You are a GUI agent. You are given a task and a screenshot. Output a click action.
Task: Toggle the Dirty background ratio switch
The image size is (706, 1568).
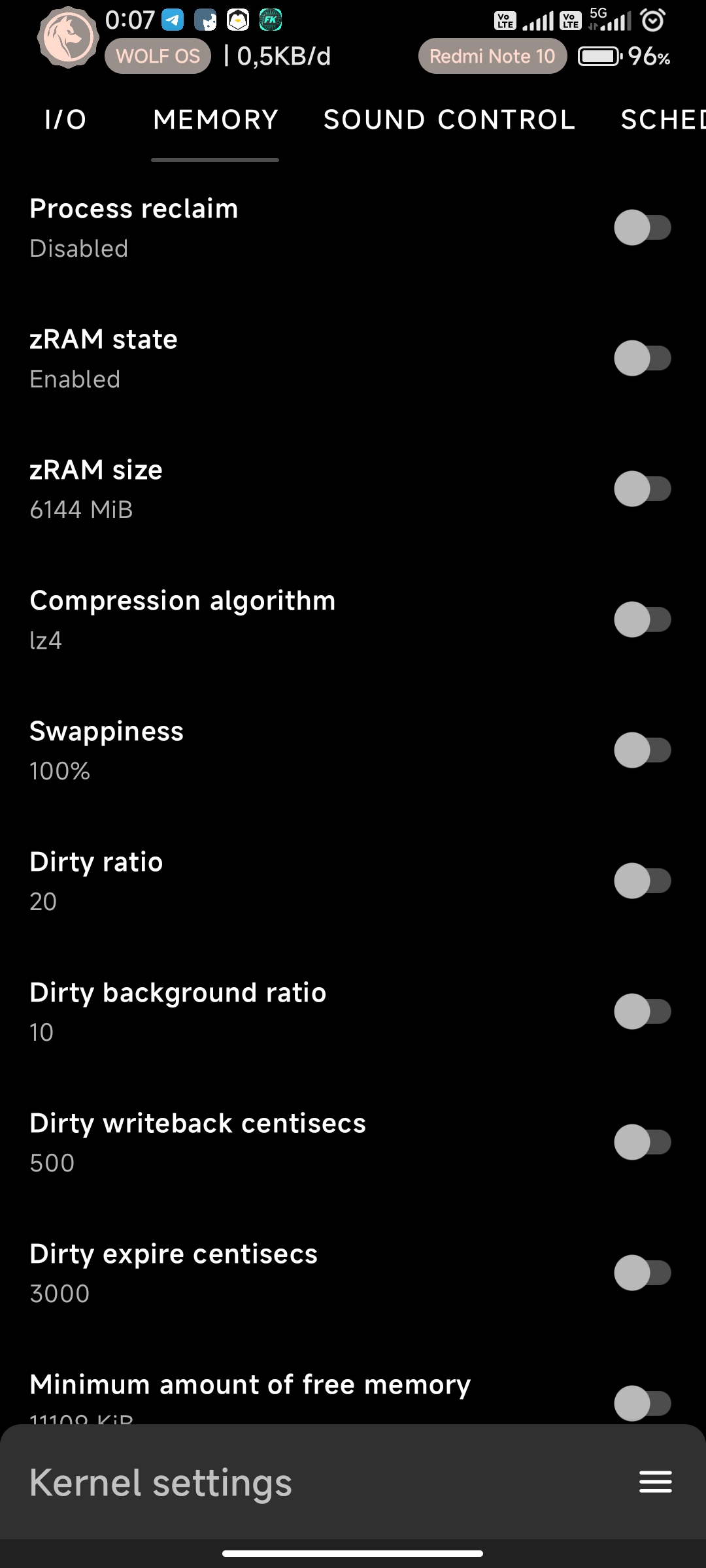pos(643,1011)
